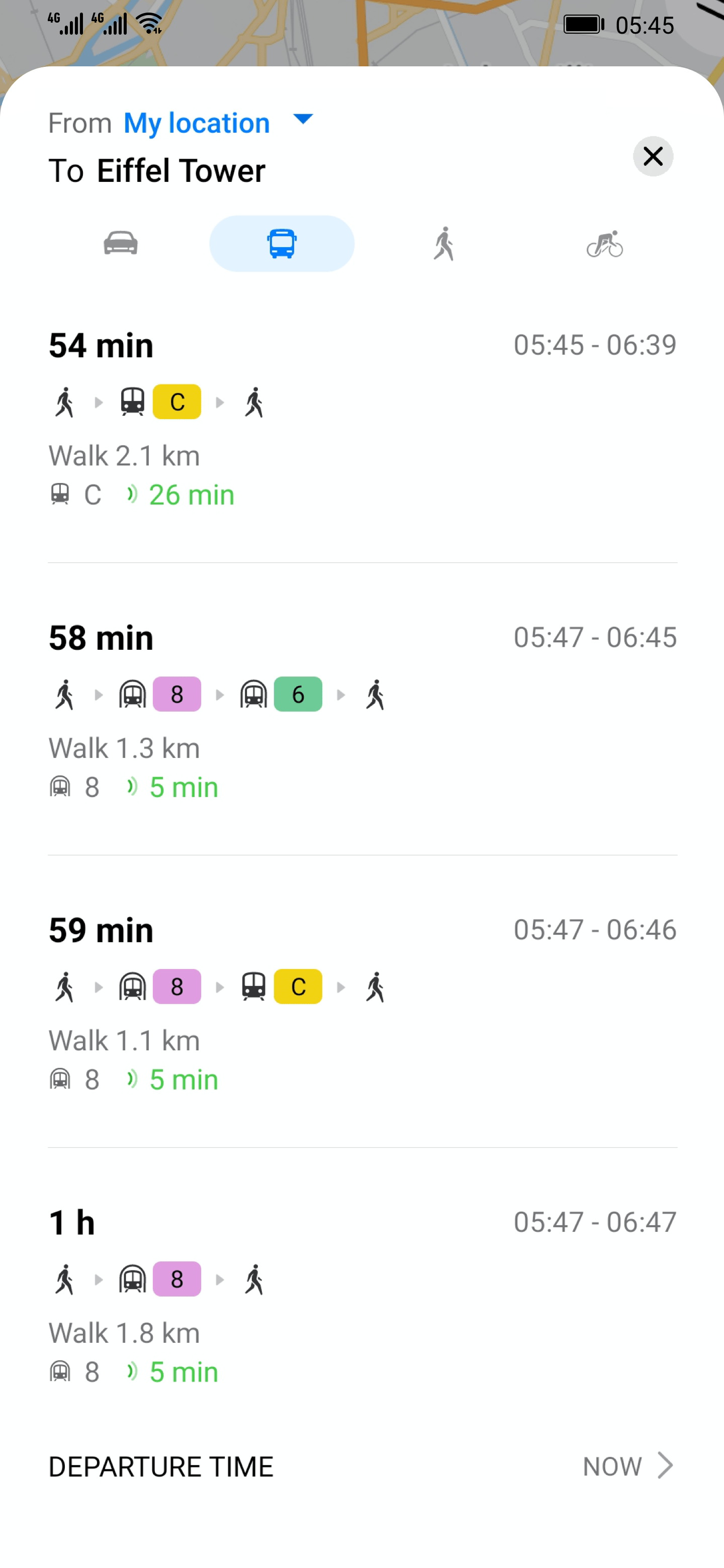The height and width of the screenshot is (1568, 724).
Task: Open the 54 min route via line C
Action: click(x=361, y=420)
